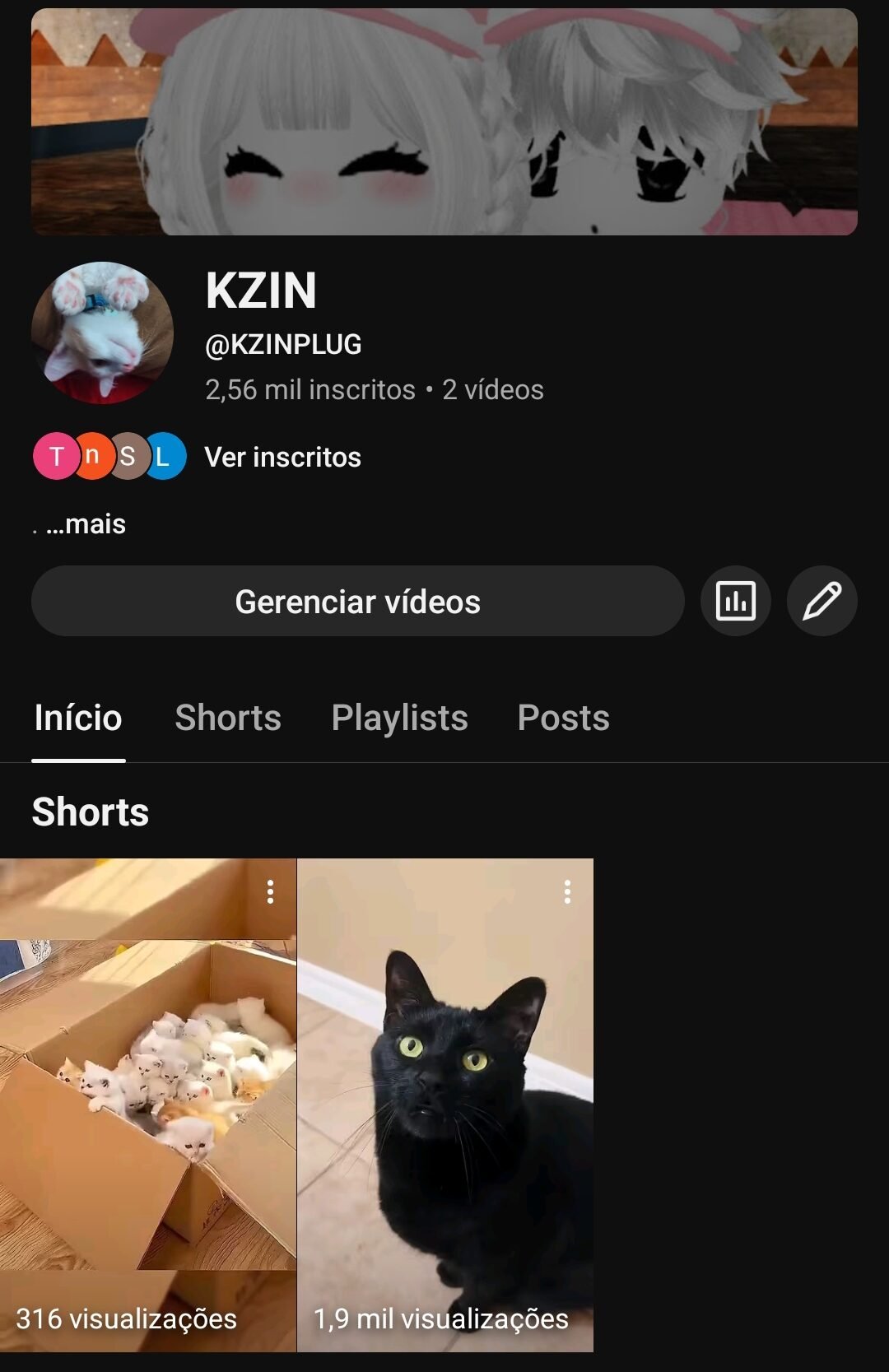Click the channel banner image
The width and height of the screenshot is (889, 1372).
coord(444,123)
